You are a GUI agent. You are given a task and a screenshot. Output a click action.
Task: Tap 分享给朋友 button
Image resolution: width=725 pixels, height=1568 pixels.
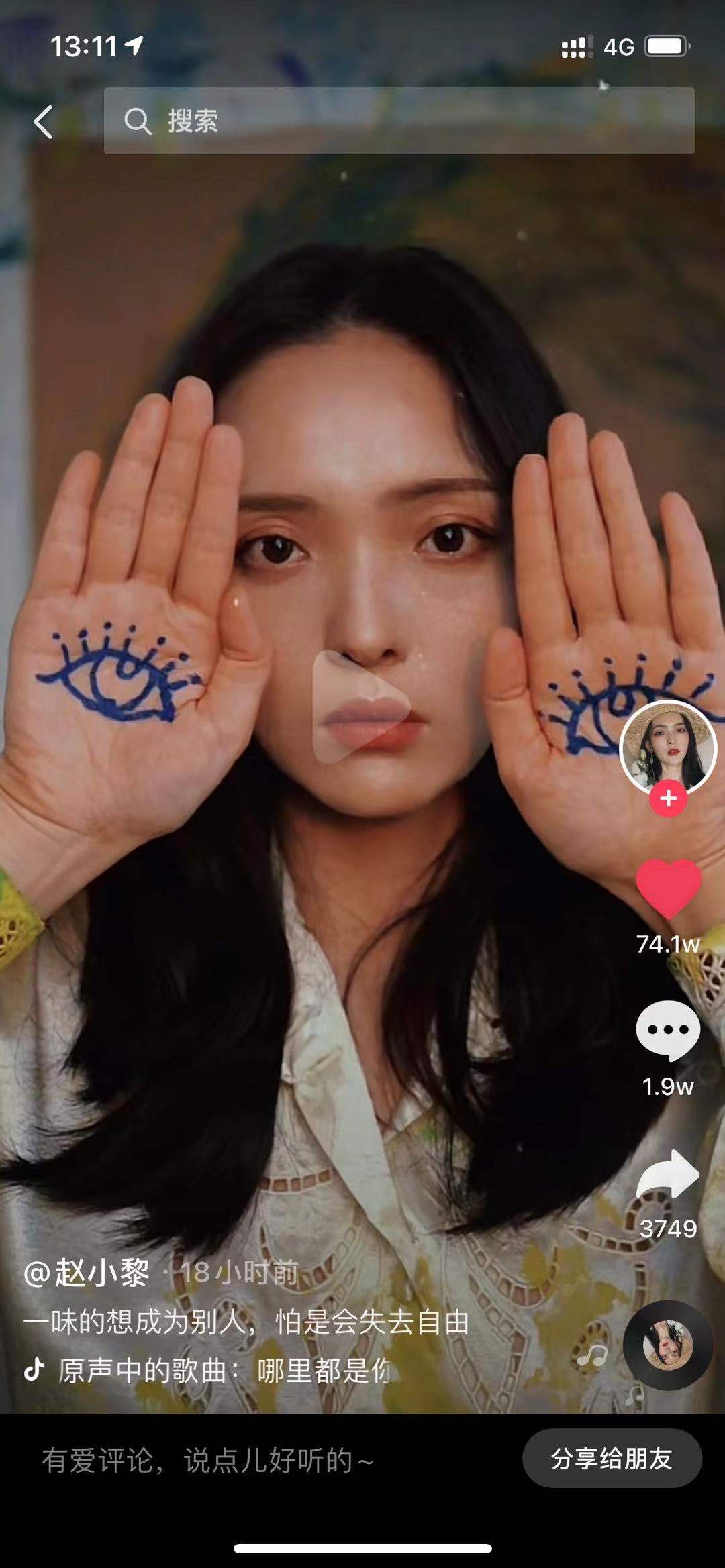612,1459
